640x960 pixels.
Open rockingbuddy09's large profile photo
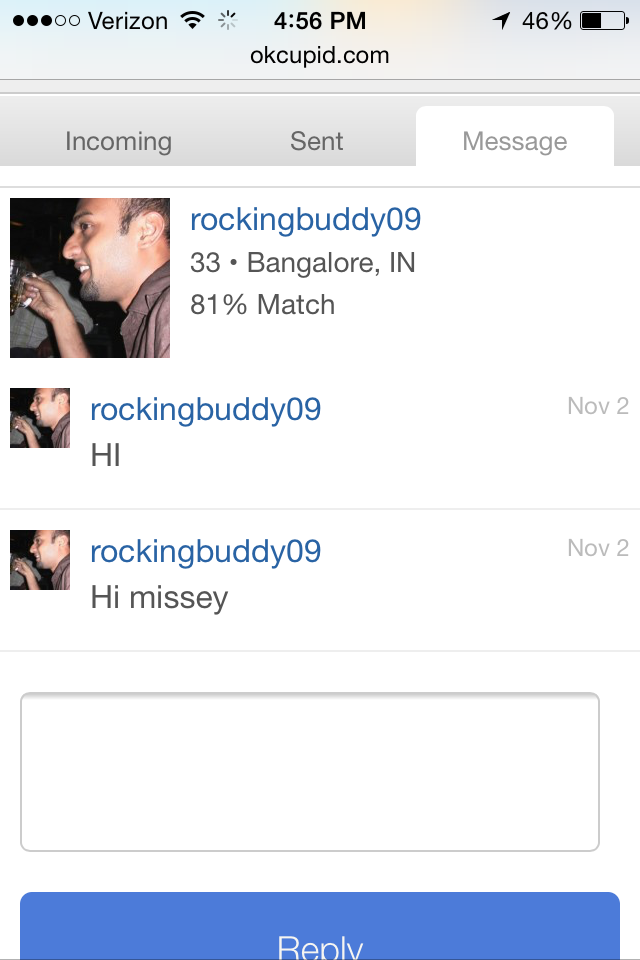pos(90,278)
